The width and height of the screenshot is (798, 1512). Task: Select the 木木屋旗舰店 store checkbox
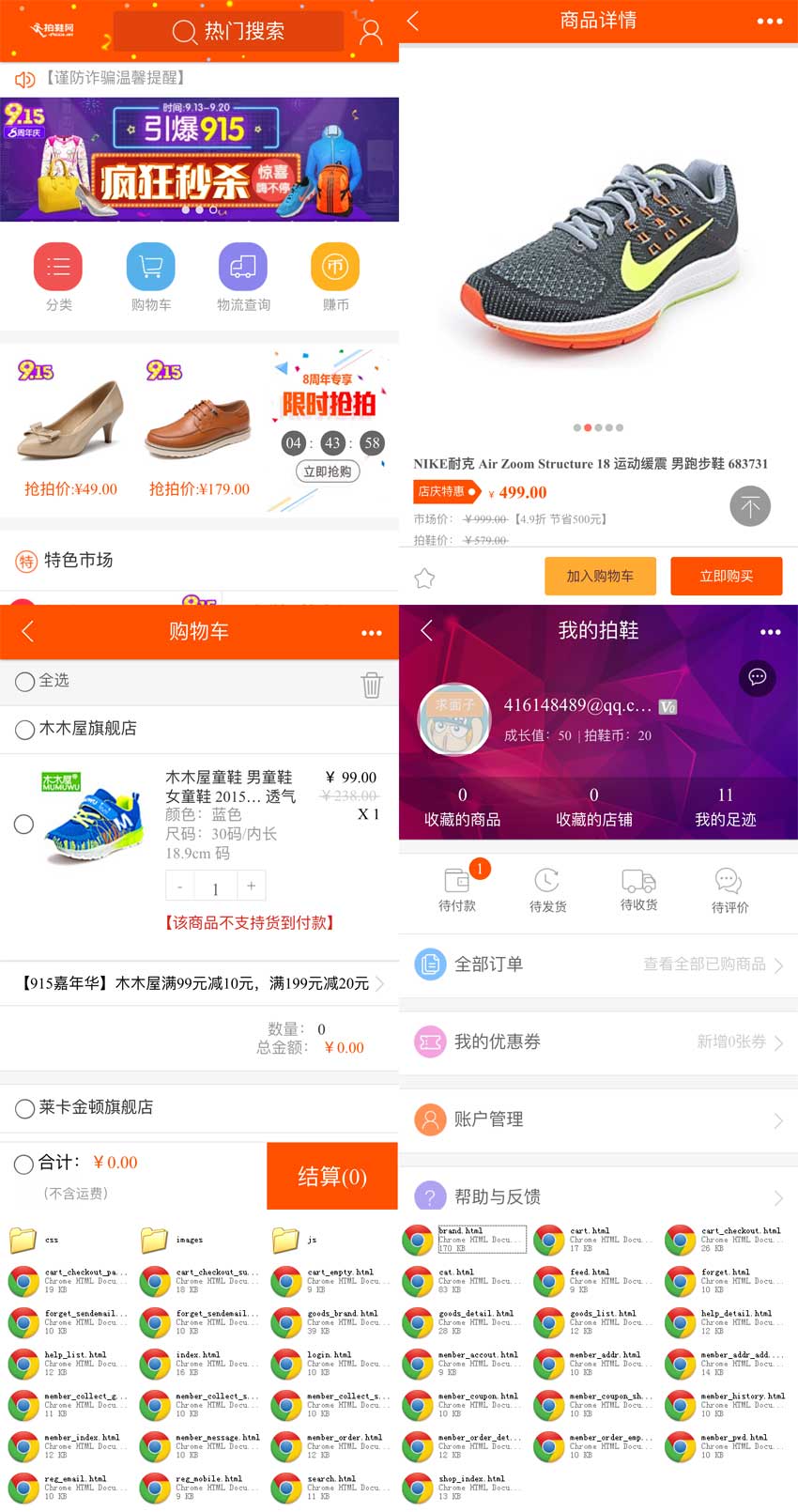pos(24,729)
